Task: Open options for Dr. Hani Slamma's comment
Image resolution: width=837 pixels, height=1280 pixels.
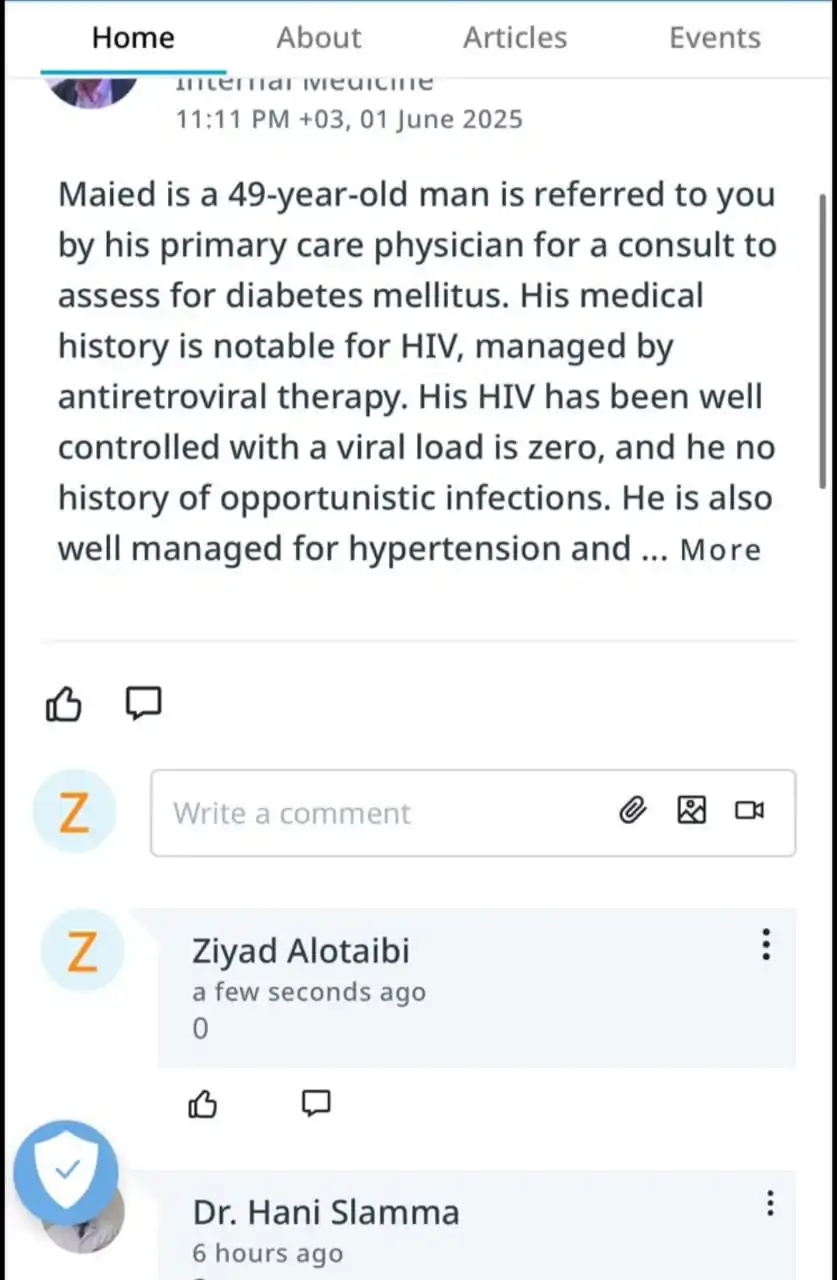Action: pyautogui.click(x=770, y=1203)
